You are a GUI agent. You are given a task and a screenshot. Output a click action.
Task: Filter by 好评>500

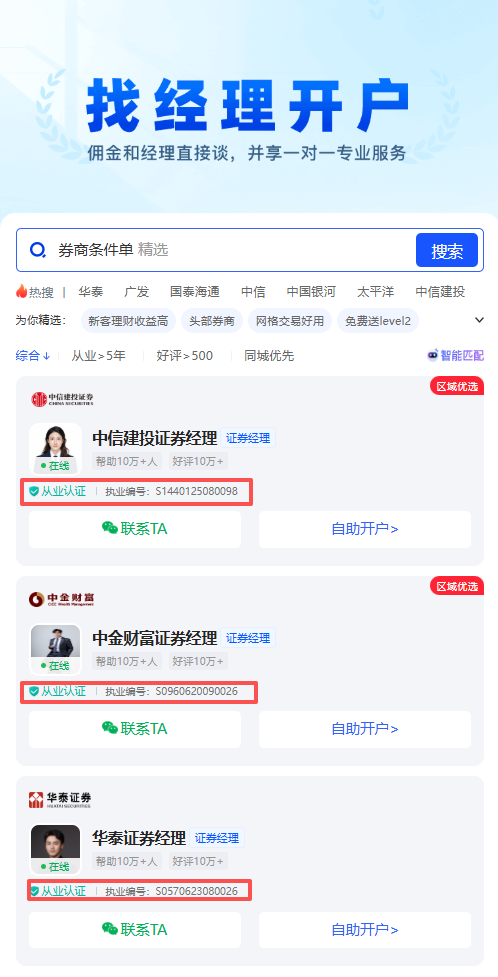(x=184, y=356)
